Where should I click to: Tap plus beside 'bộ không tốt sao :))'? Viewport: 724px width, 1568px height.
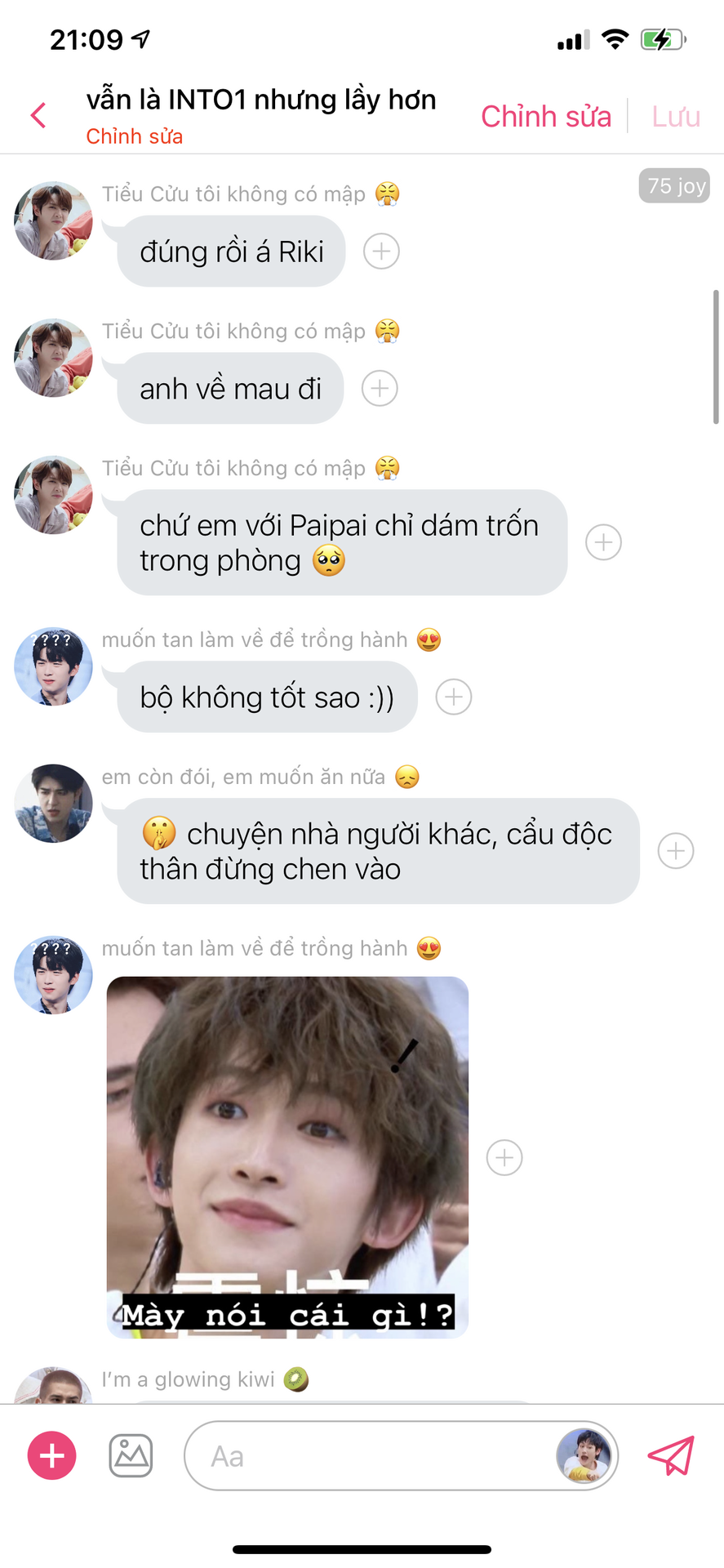pyautogui.click(x=454, y=697)
